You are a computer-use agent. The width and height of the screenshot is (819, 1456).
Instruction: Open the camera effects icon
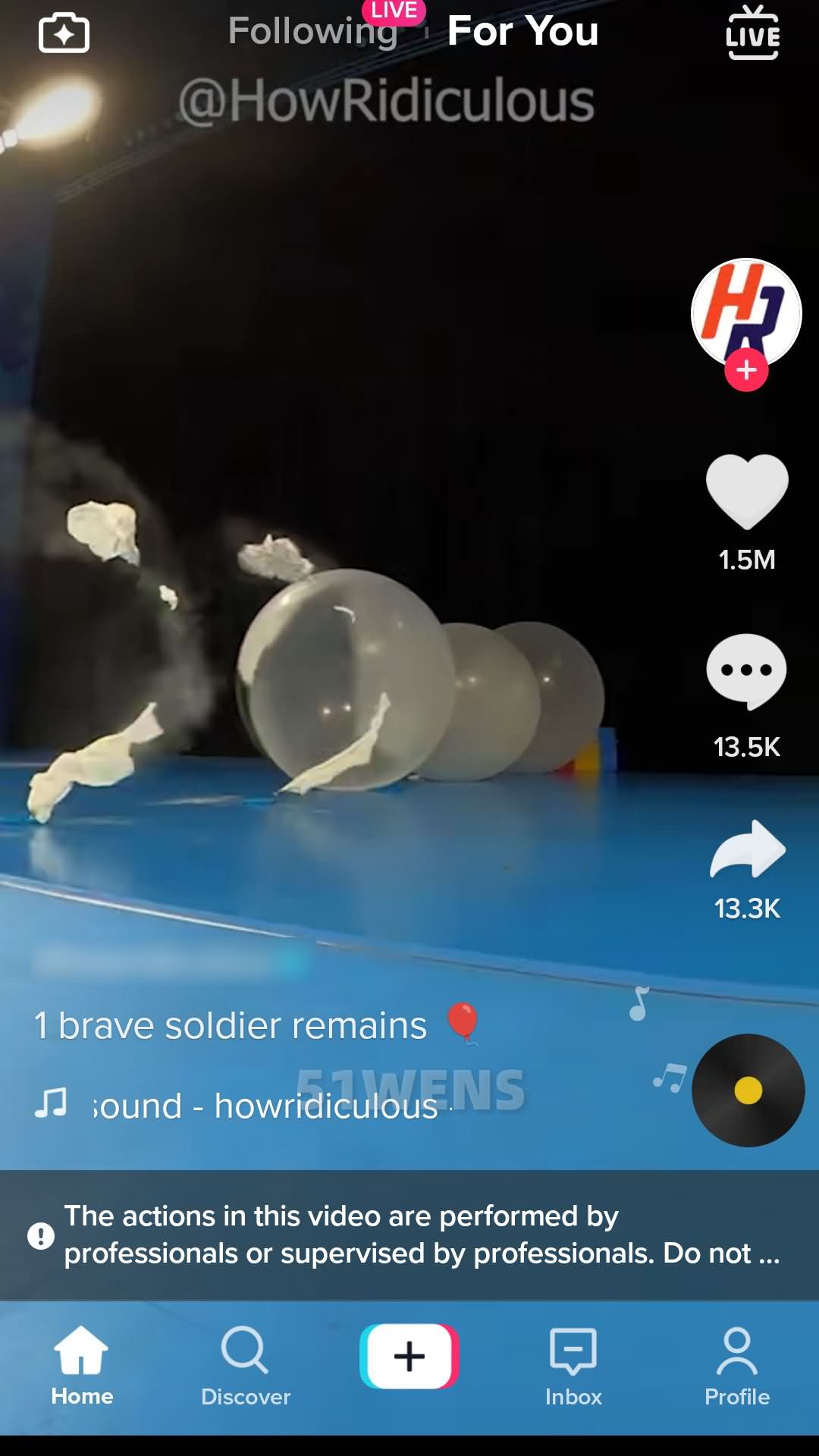(x=64, y=33)
